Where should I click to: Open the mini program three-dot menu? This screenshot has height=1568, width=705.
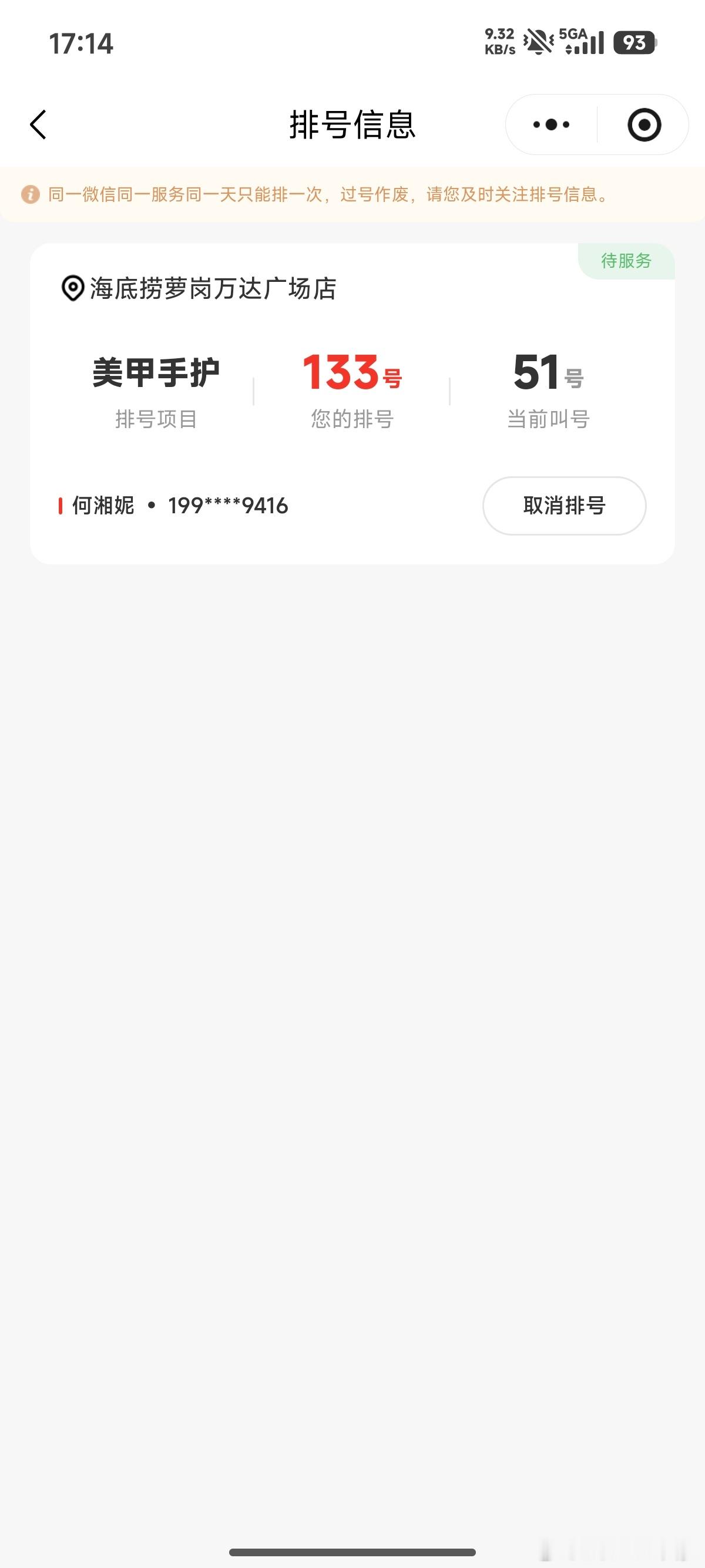tap(551, 125)
